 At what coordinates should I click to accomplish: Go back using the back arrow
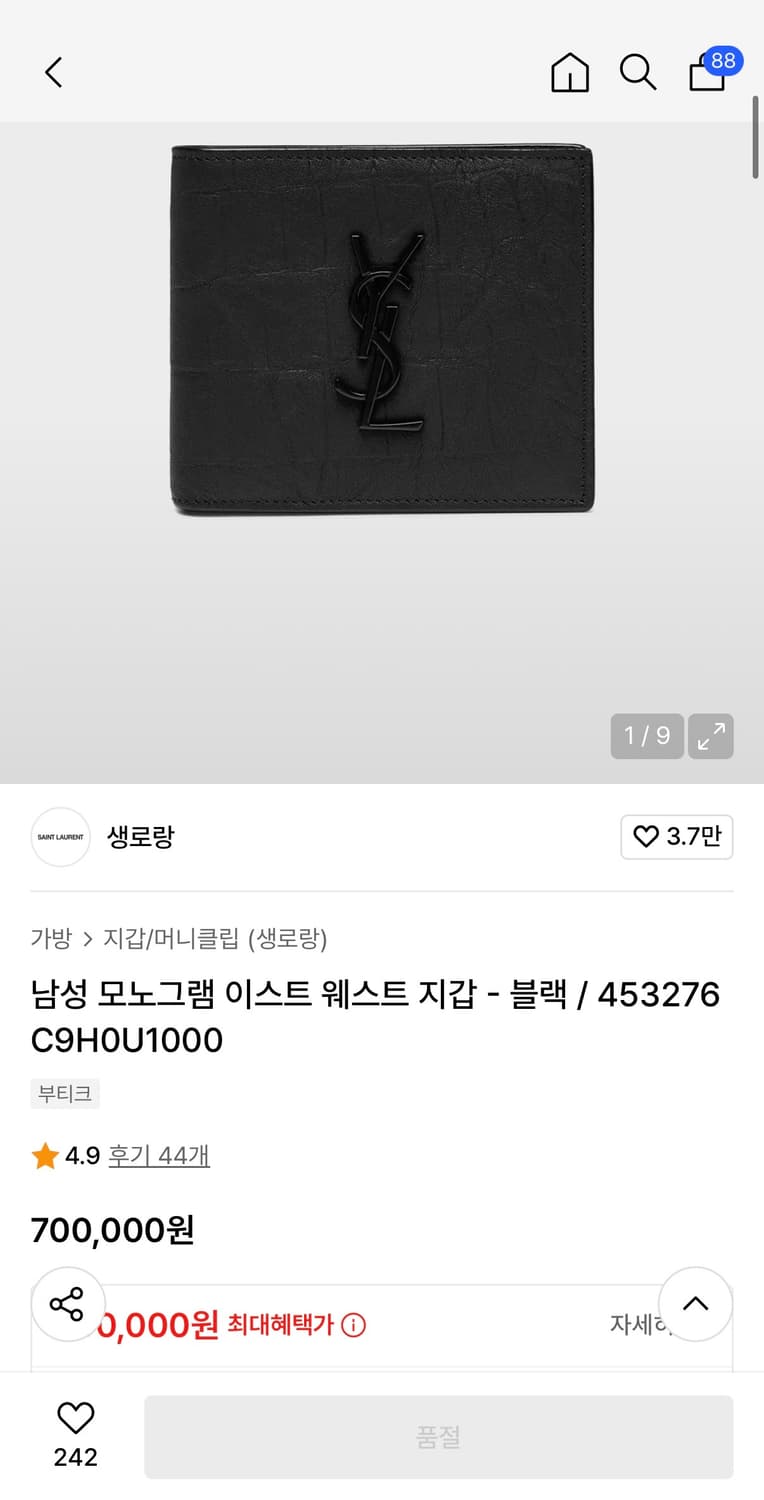tap(52, 72)
